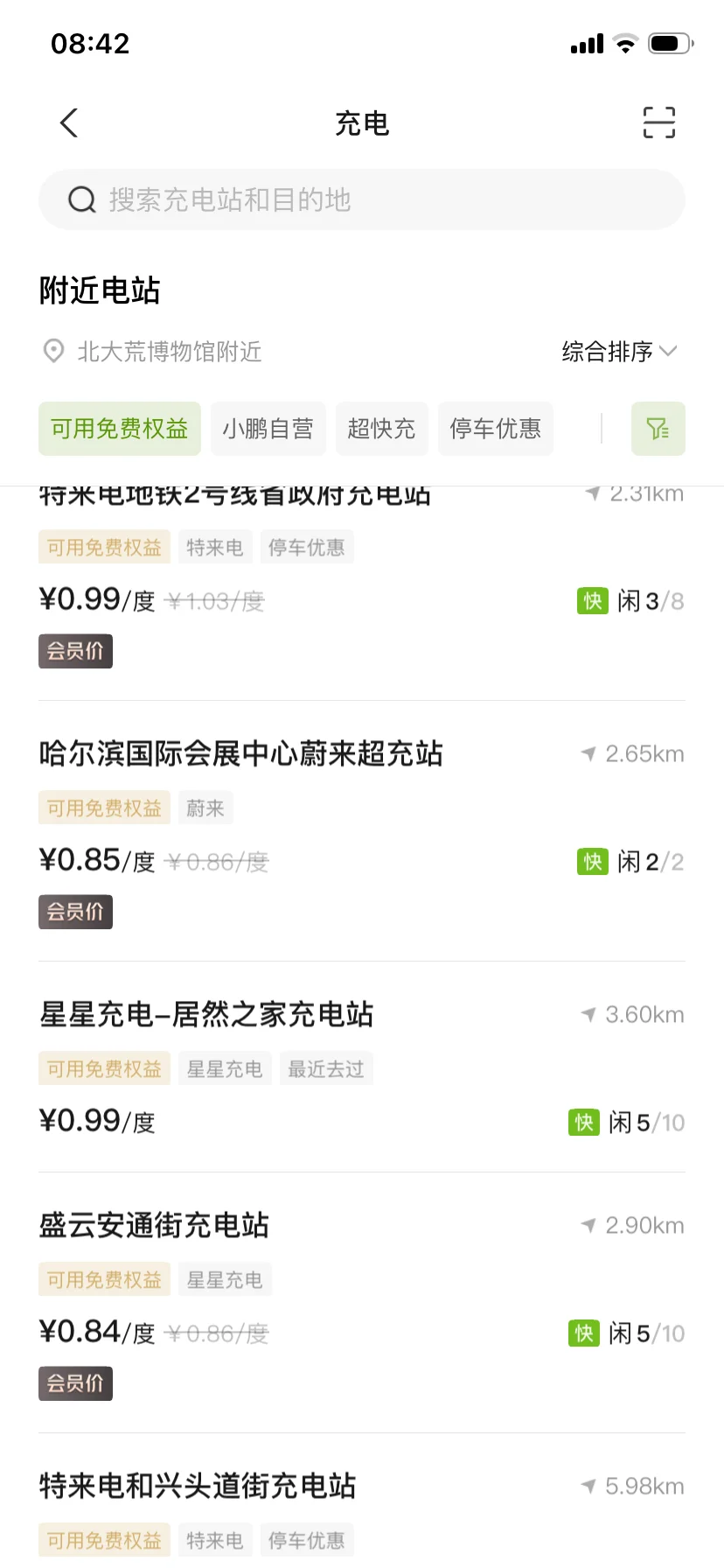Open the scan code icon
The height and width of the screenshot is (1568, 724).
point(659,122)
